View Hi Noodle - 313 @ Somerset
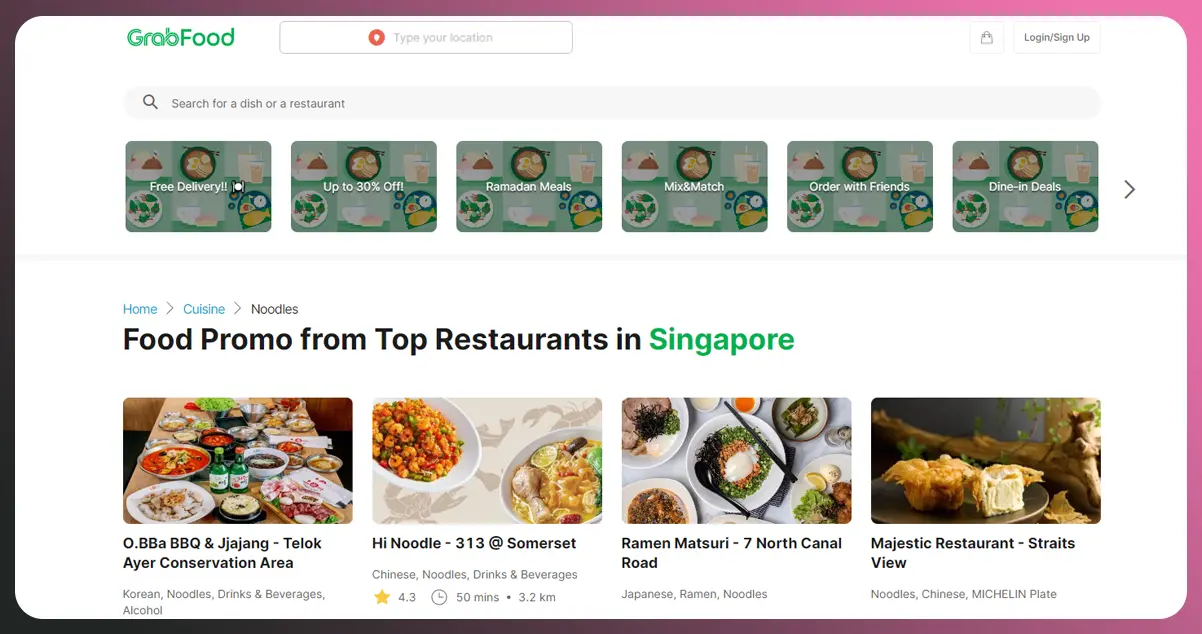1202x634 pixels. click(x=487, y=461)
